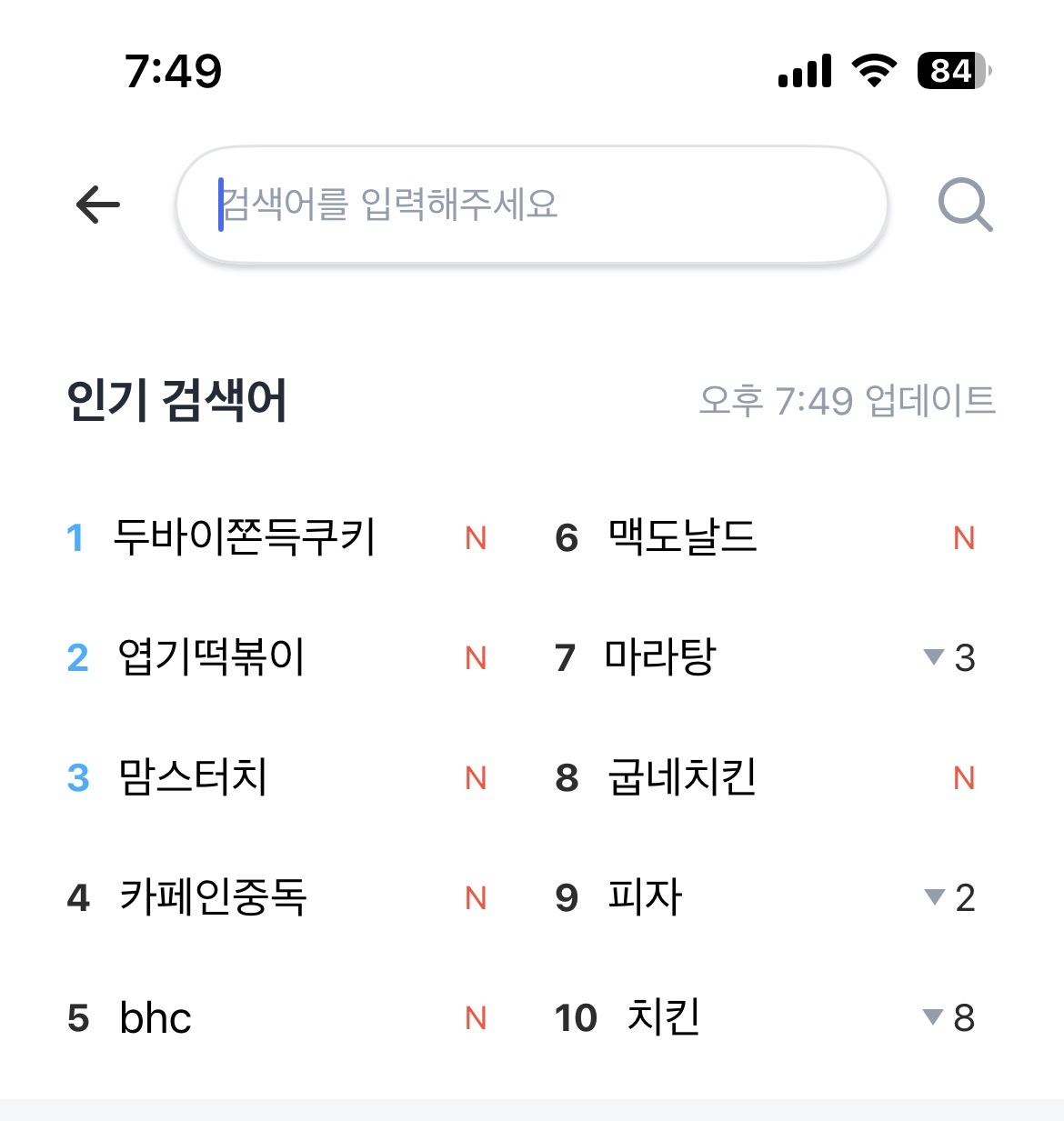Tap the ▼3 marker next to 마라탕

(949, 658)
